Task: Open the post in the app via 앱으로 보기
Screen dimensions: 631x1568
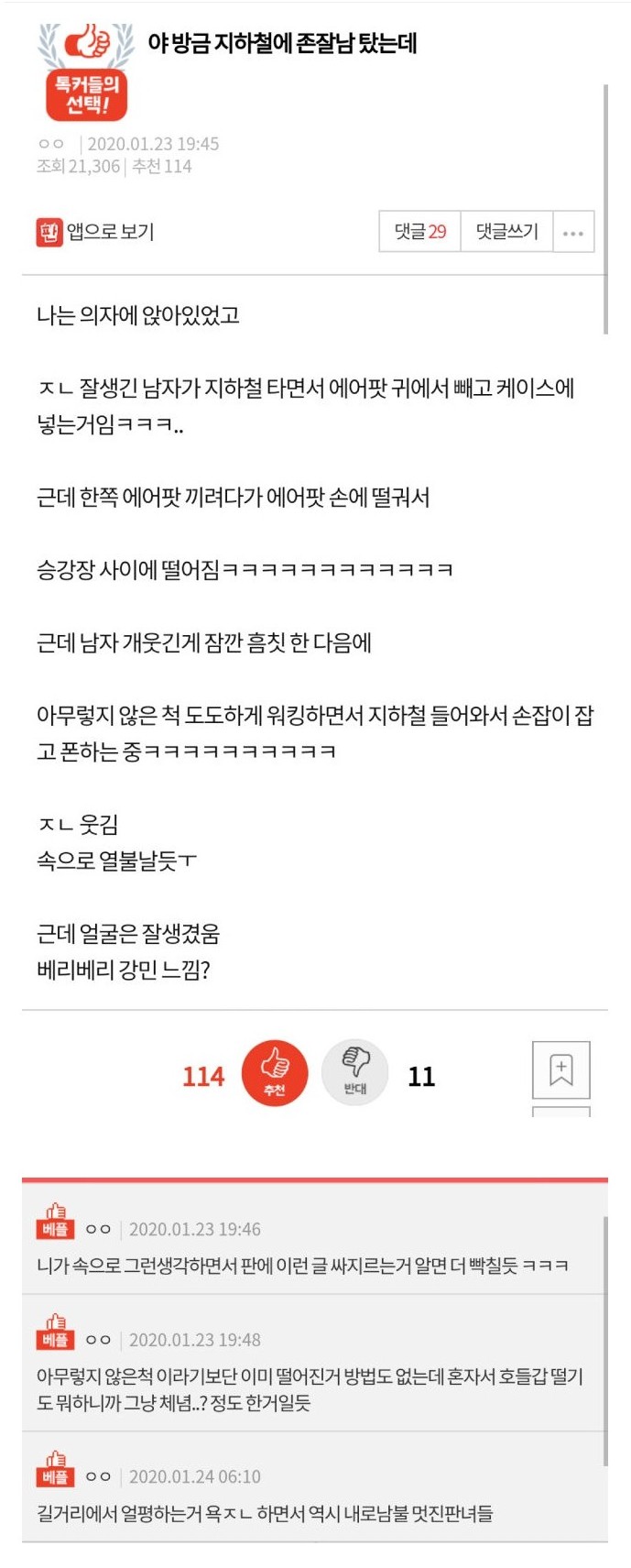Action: [95, 232]
